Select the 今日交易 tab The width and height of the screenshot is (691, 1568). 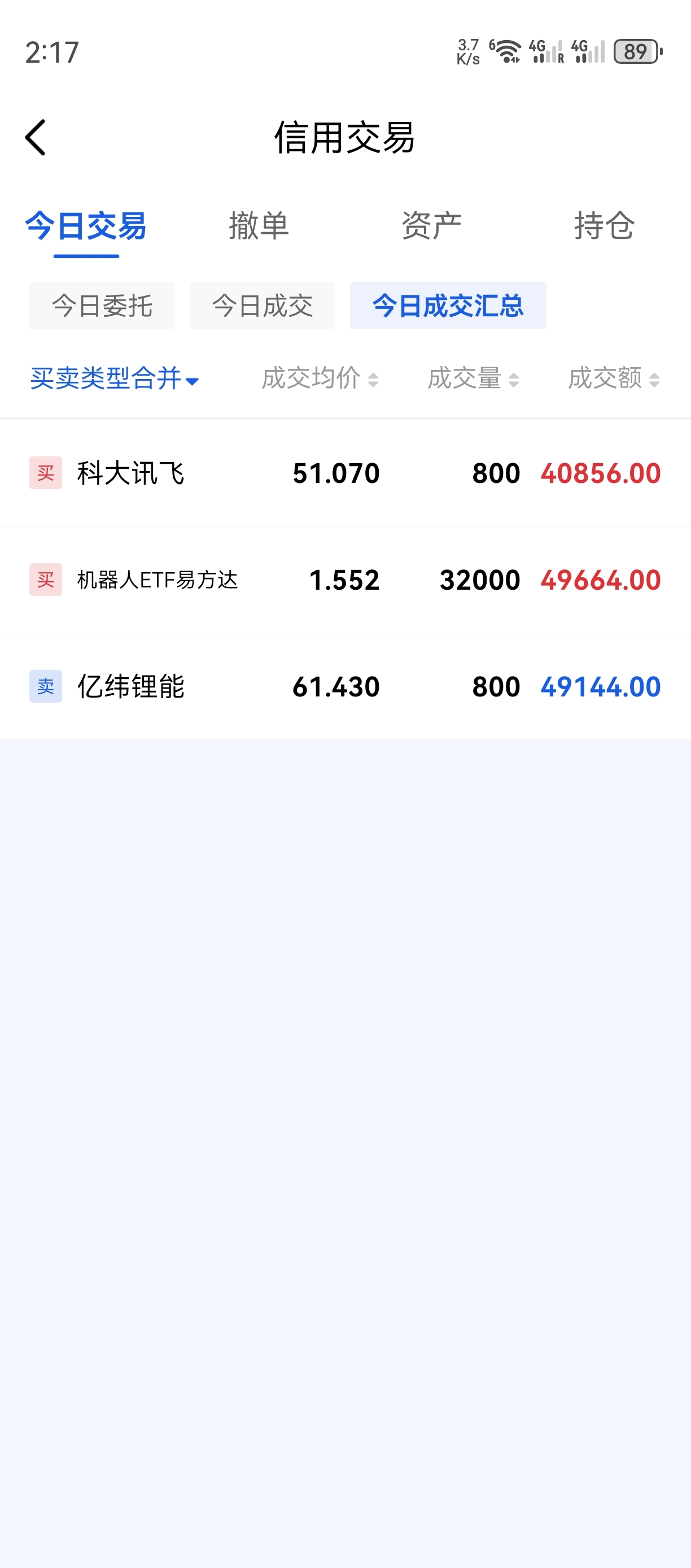click(x=86, y=226)
